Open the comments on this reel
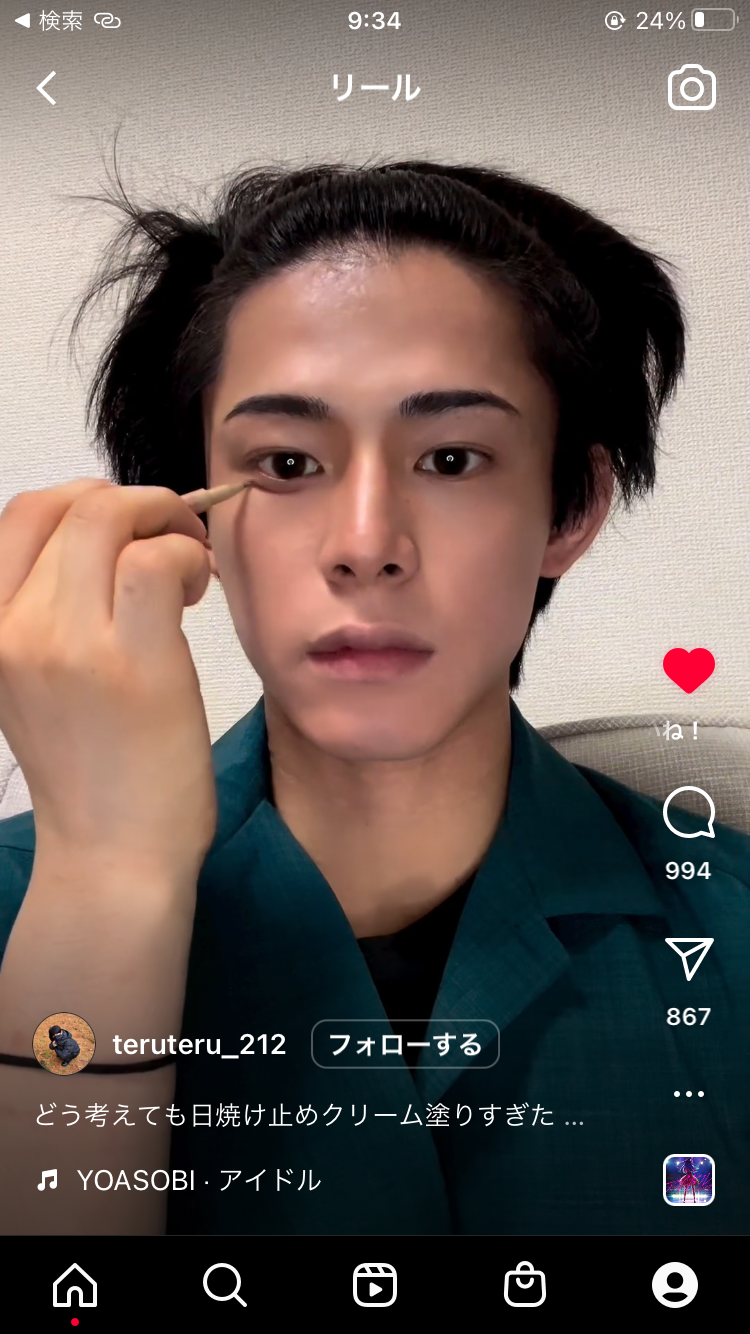The height and width of the screenshot is (1334, 750). 689,813
